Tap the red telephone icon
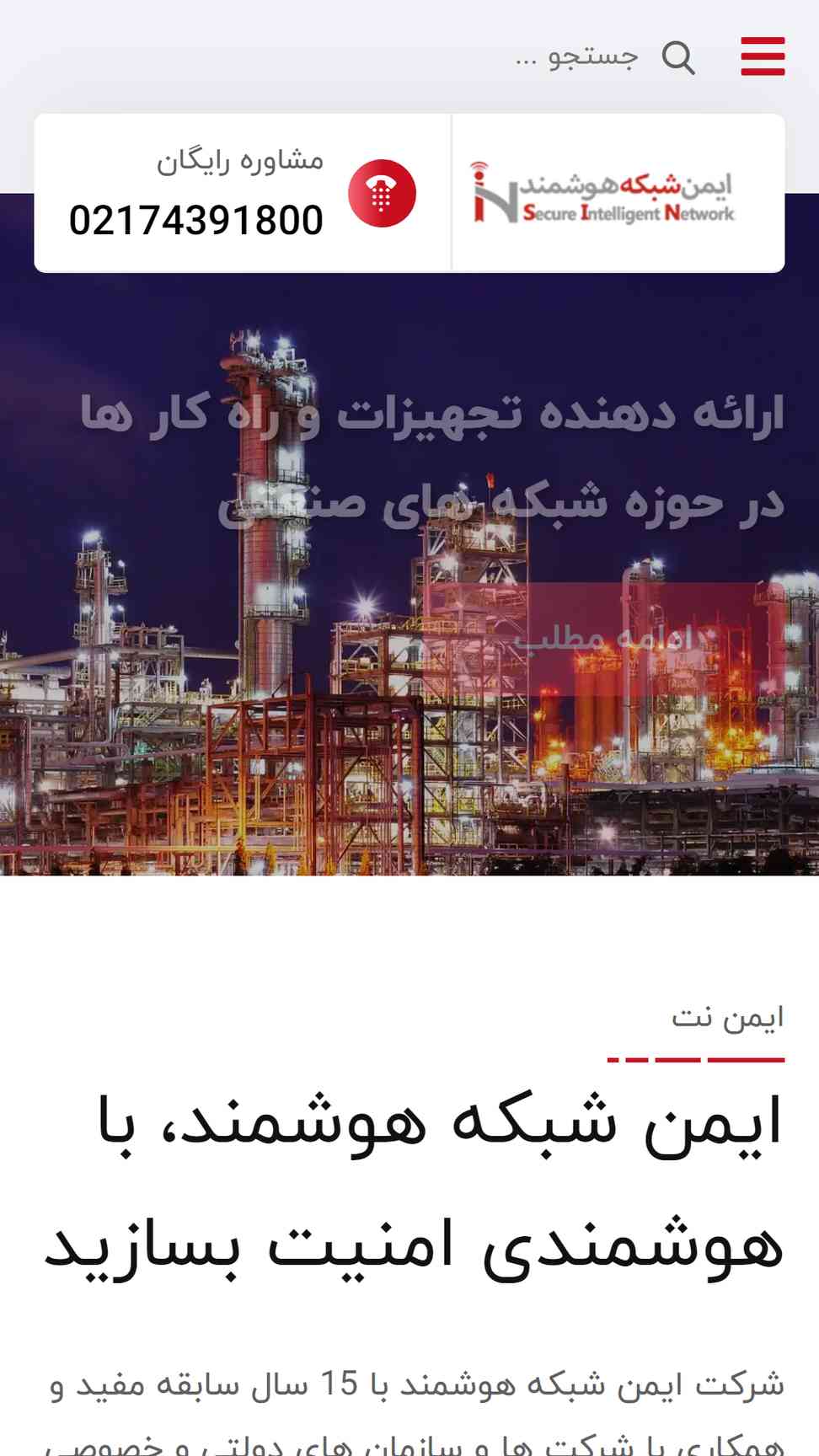This screenshot has width=819, height=1456. pyautogui.click(x=382, y=193)
